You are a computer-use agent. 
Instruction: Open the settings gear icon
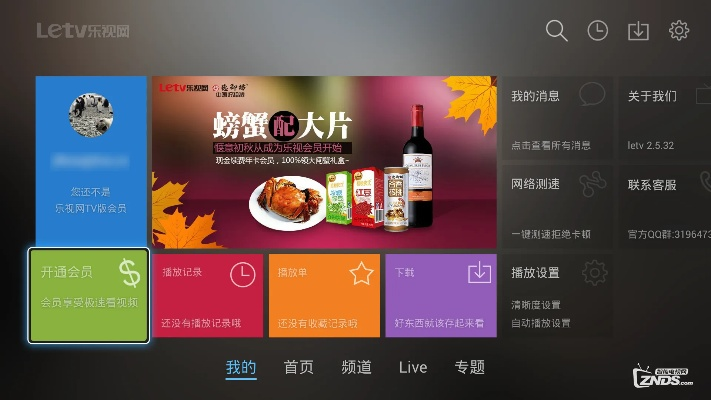click(679, 31)
